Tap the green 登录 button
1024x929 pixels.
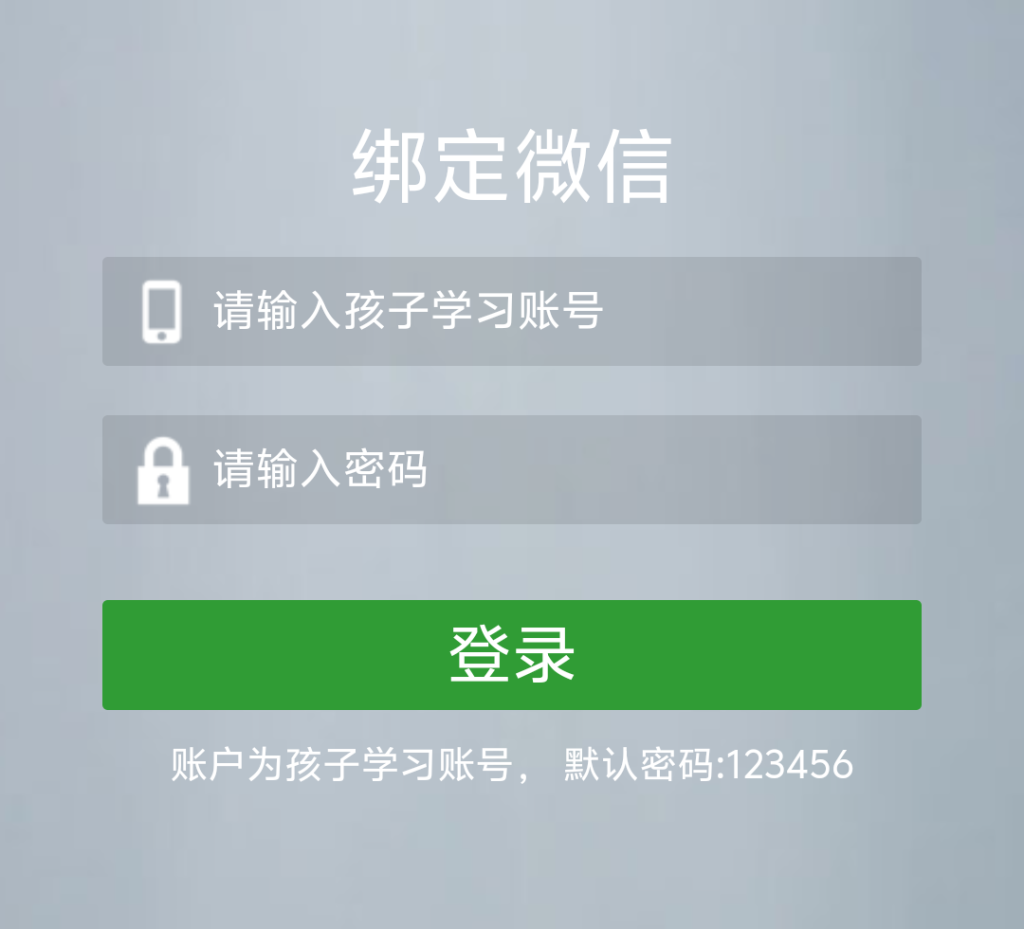pyautogui.click(x=511, y=655)
